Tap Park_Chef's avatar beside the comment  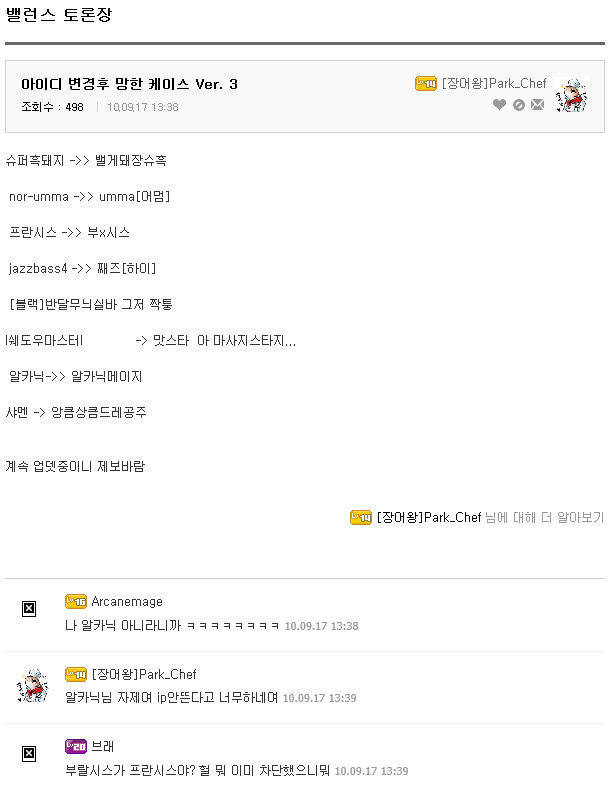(32, 686)
